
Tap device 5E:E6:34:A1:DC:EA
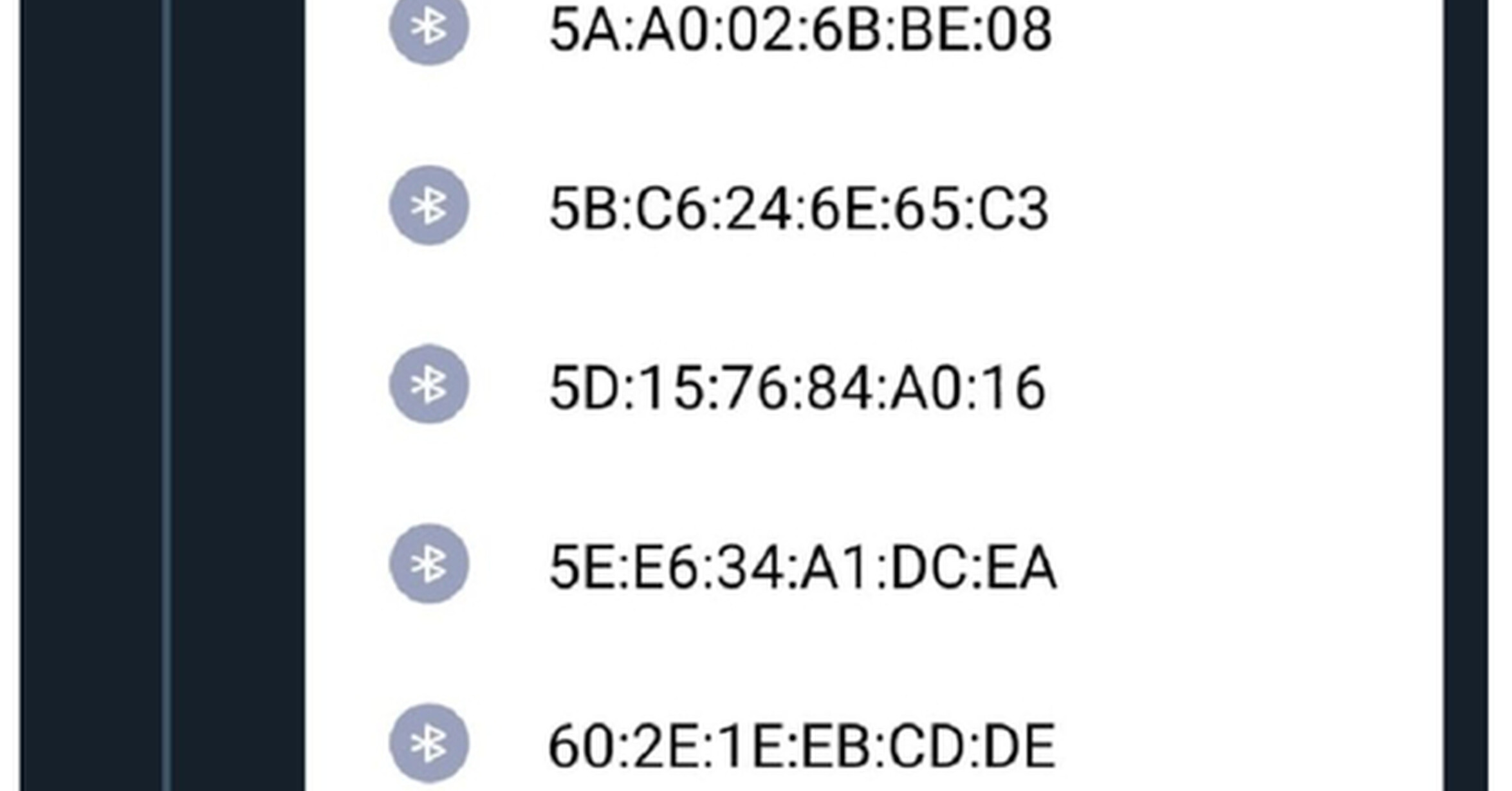[x=802, y=567]
